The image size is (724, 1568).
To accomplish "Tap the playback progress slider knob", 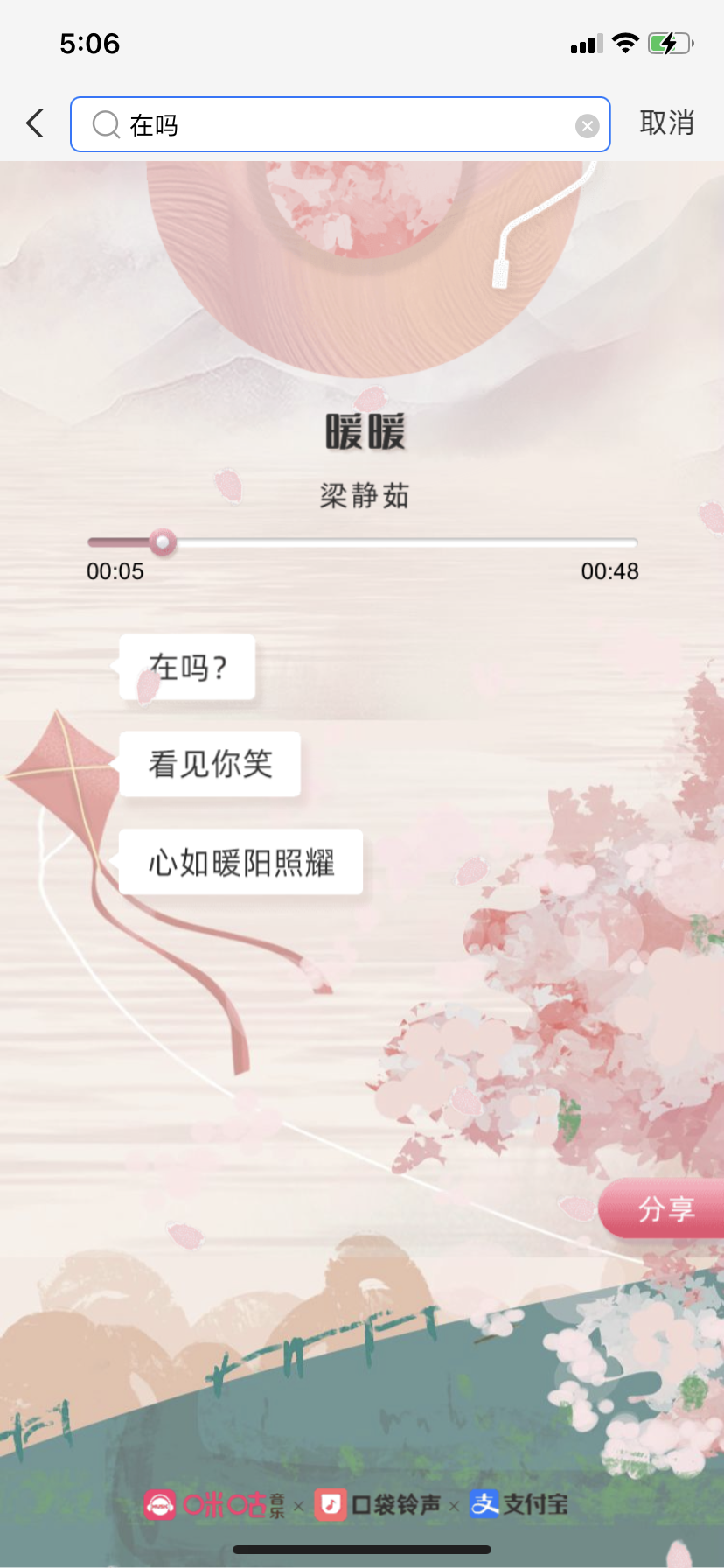I will (162, 542).
